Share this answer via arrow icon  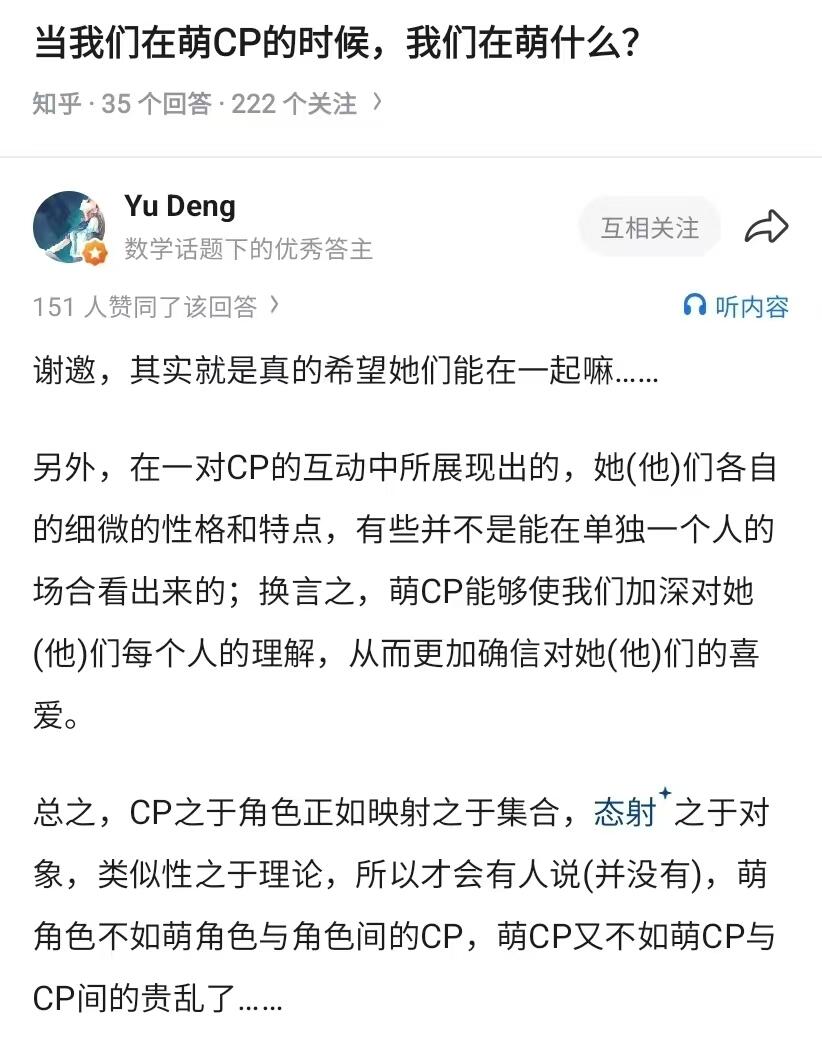point(766,227)
